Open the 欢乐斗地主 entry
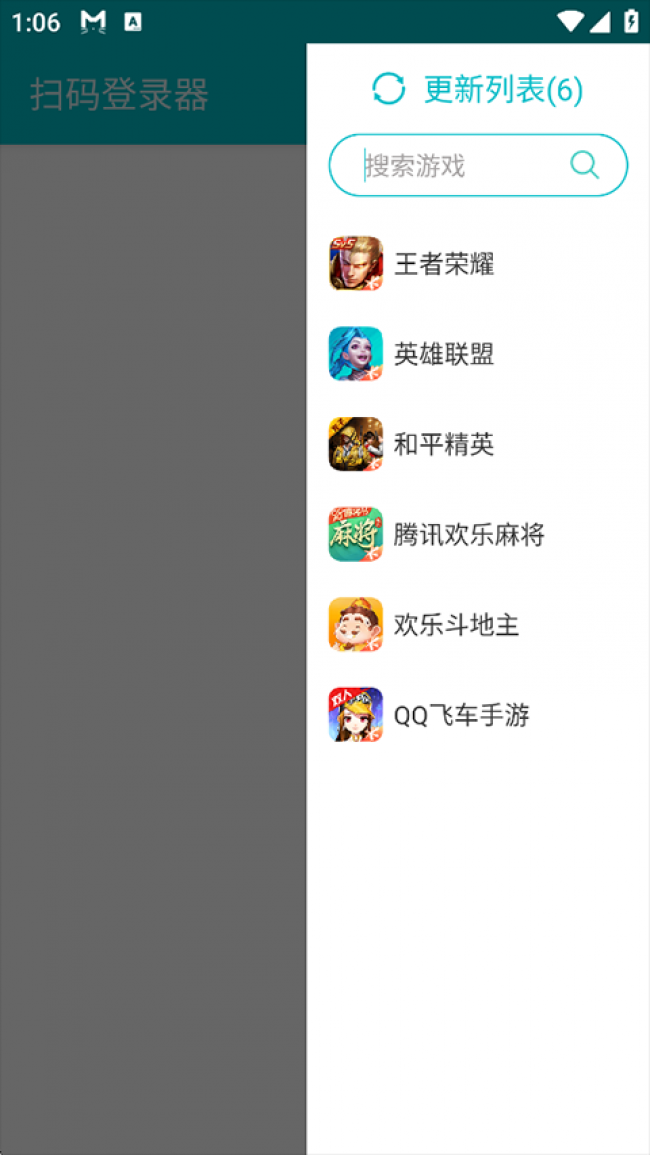The width and height of the screenshot is (650, 1155). (x=456, y=625)
